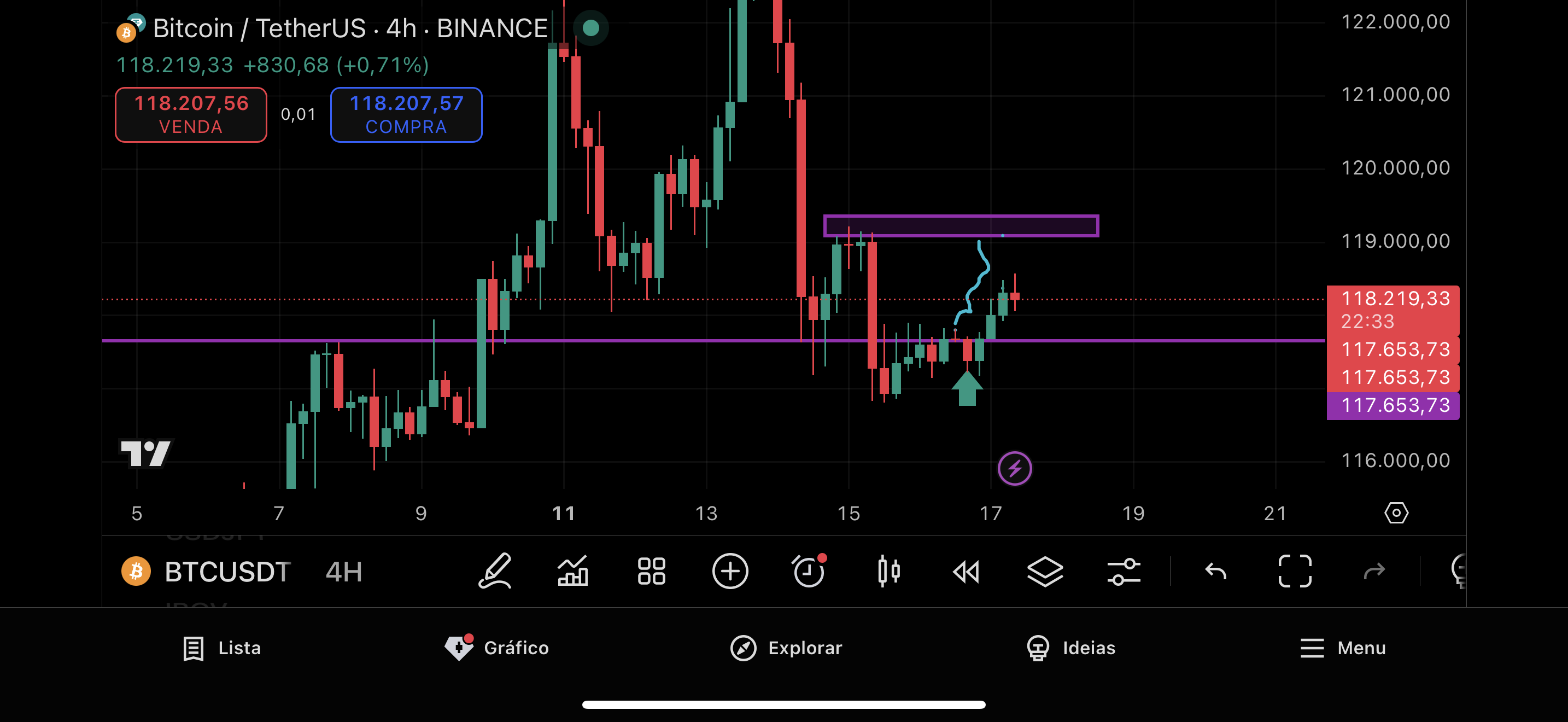The image size is (1568, 722).
Task: Open the chart layout grid
Action: [x=651, y=571]
